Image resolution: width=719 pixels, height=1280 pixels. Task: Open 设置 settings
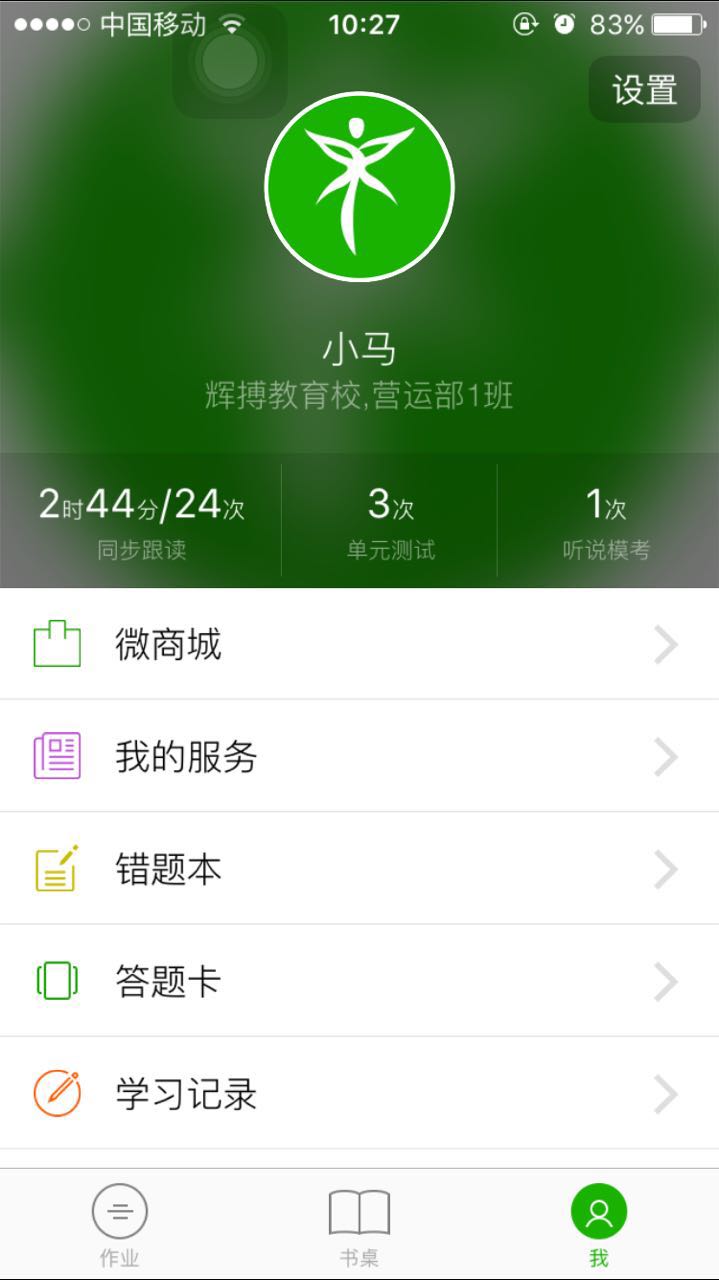(x=644, y=90)
